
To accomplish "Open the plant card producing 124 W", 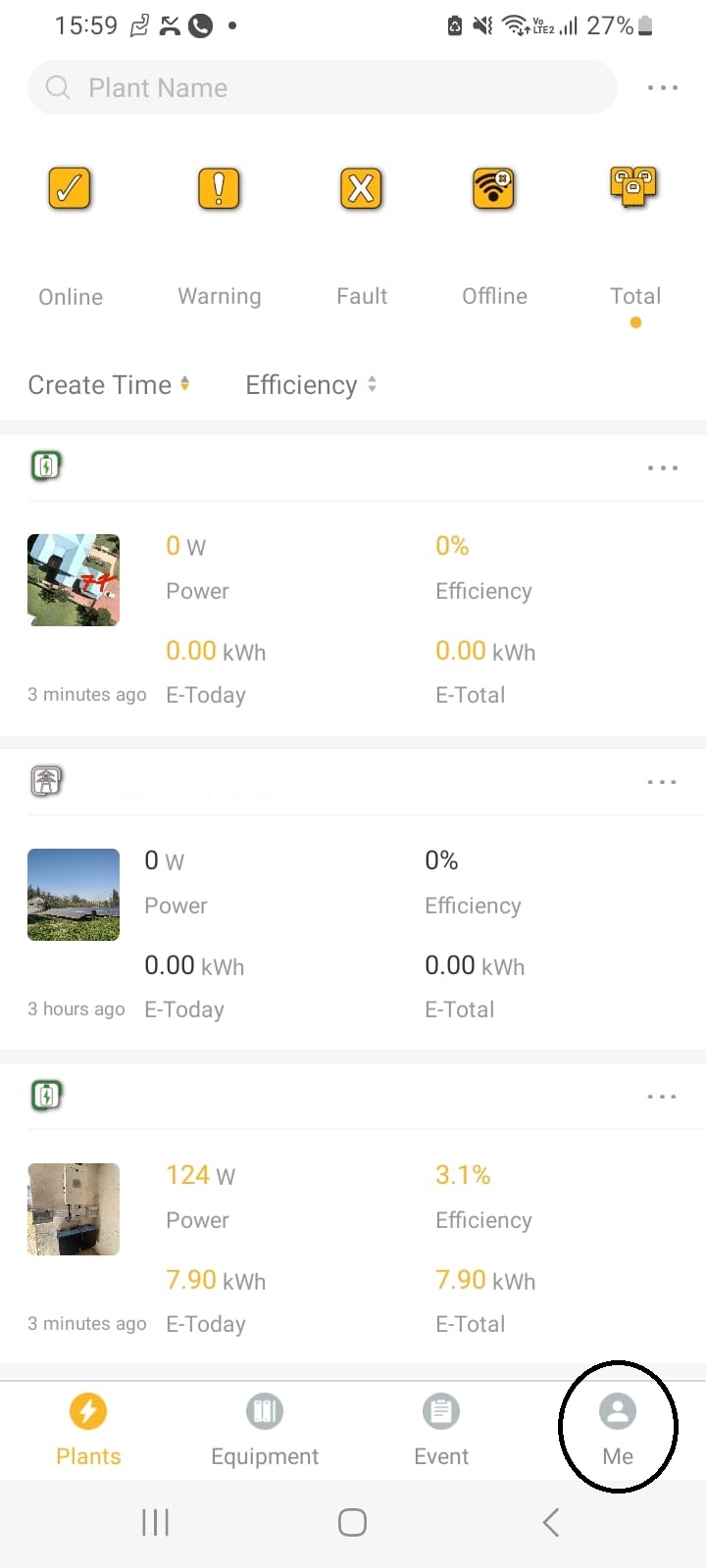I will coord(353,1245).
